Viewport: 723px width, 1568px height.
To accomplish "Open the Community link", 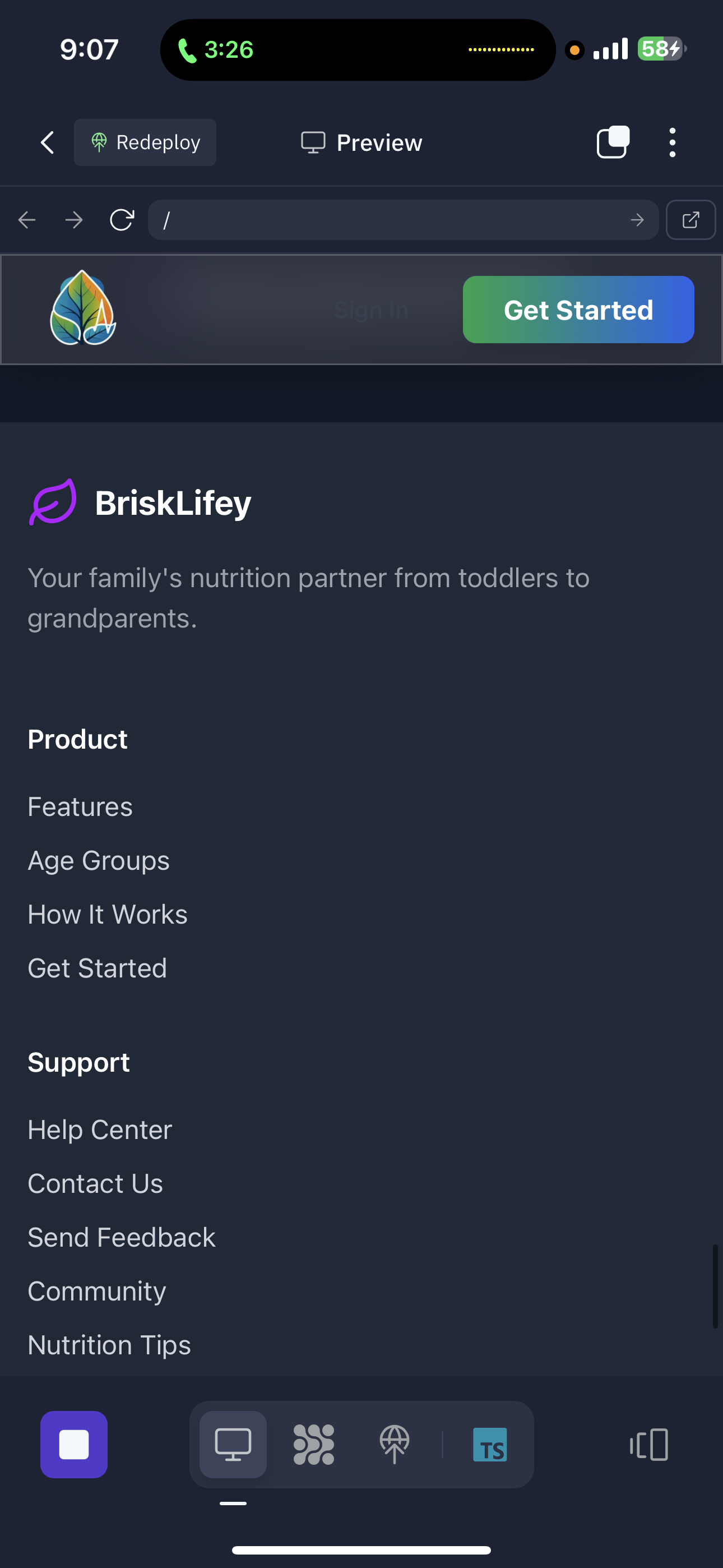I will coord(97,1291).
